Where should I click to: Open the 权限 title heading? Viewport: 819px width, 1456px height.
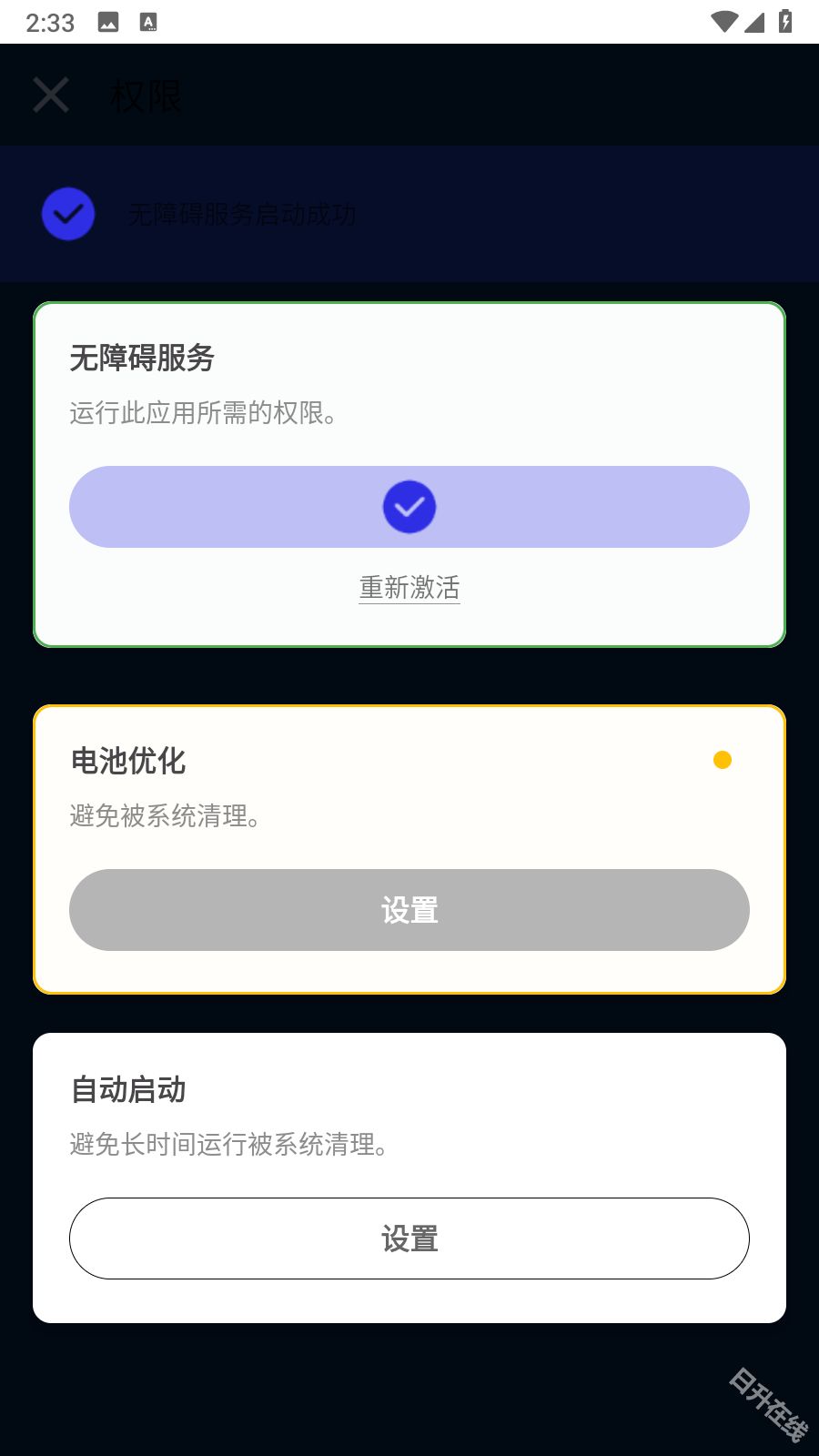point(146,95)
